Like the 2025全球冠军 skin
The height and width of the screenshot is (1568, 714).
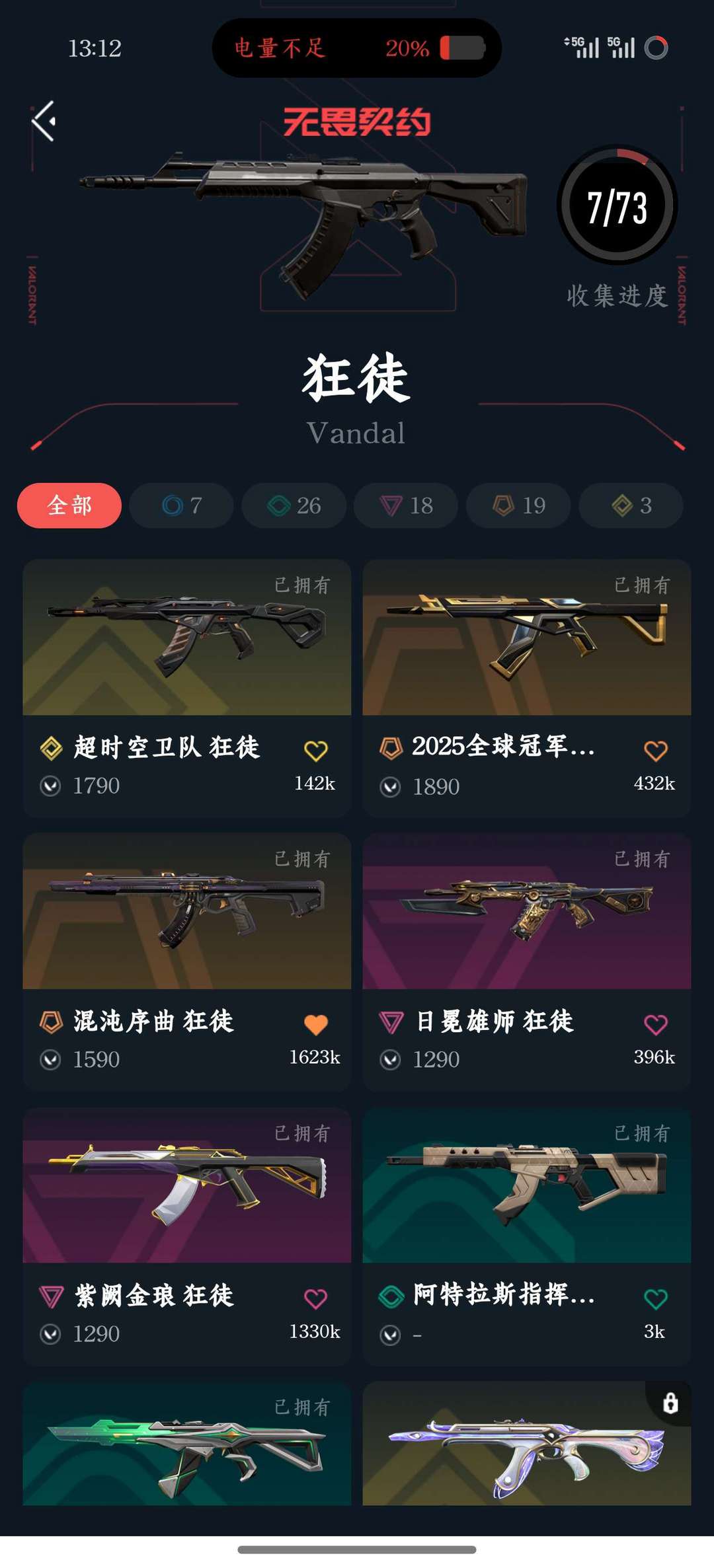655,751
